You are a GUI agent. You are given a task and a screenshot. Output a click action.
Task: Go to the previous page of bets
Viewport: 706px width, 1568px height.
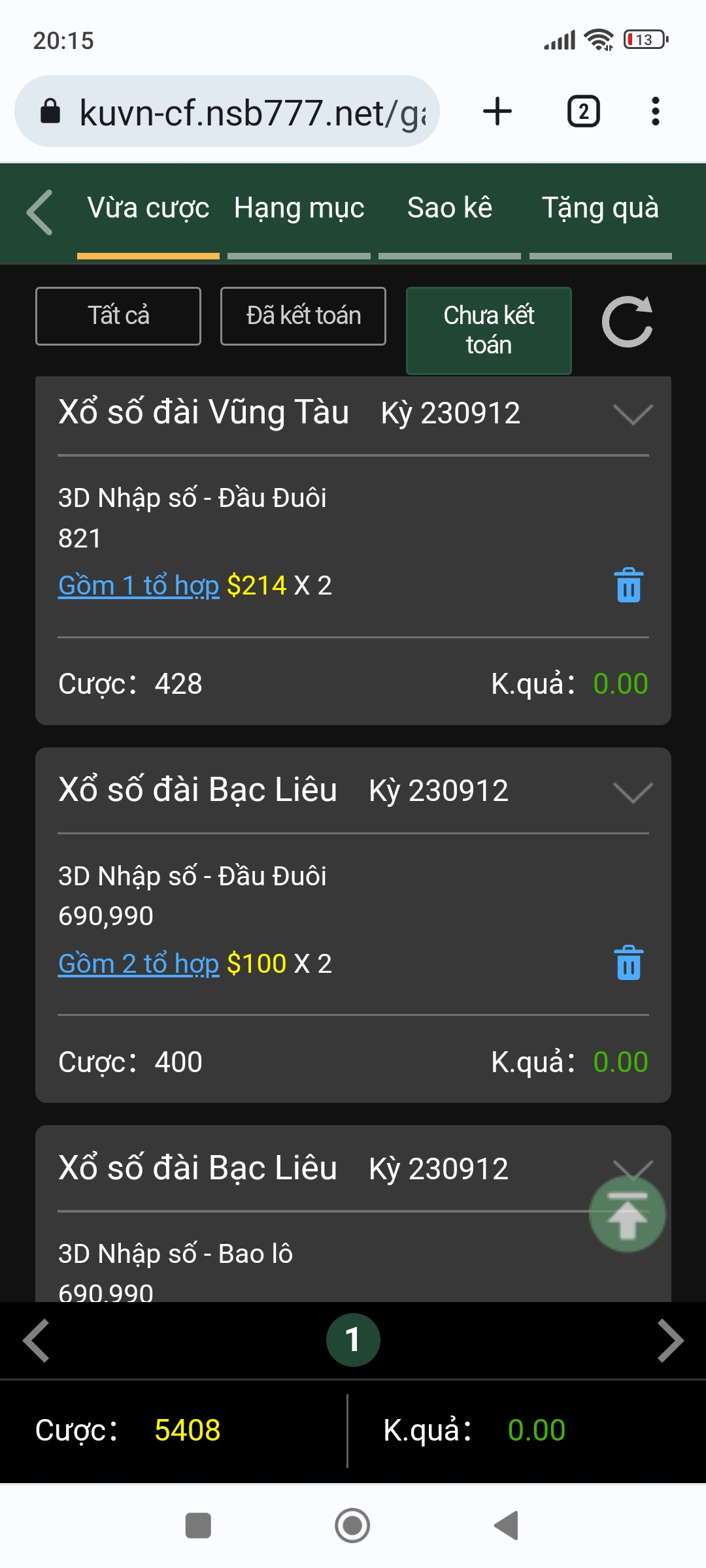pos(37,1341)
